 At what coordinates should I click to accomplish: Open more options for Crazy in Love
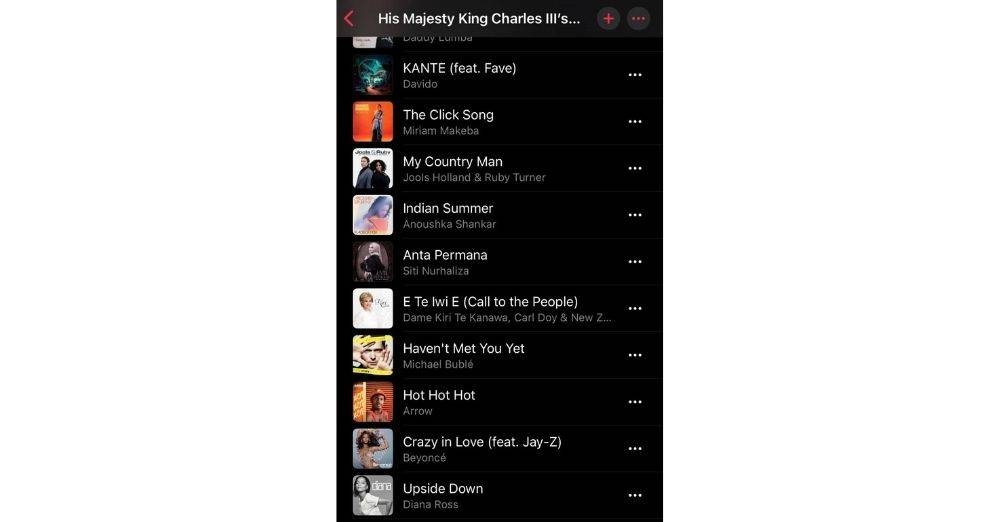pyautogui.click(x=635, y=448)
